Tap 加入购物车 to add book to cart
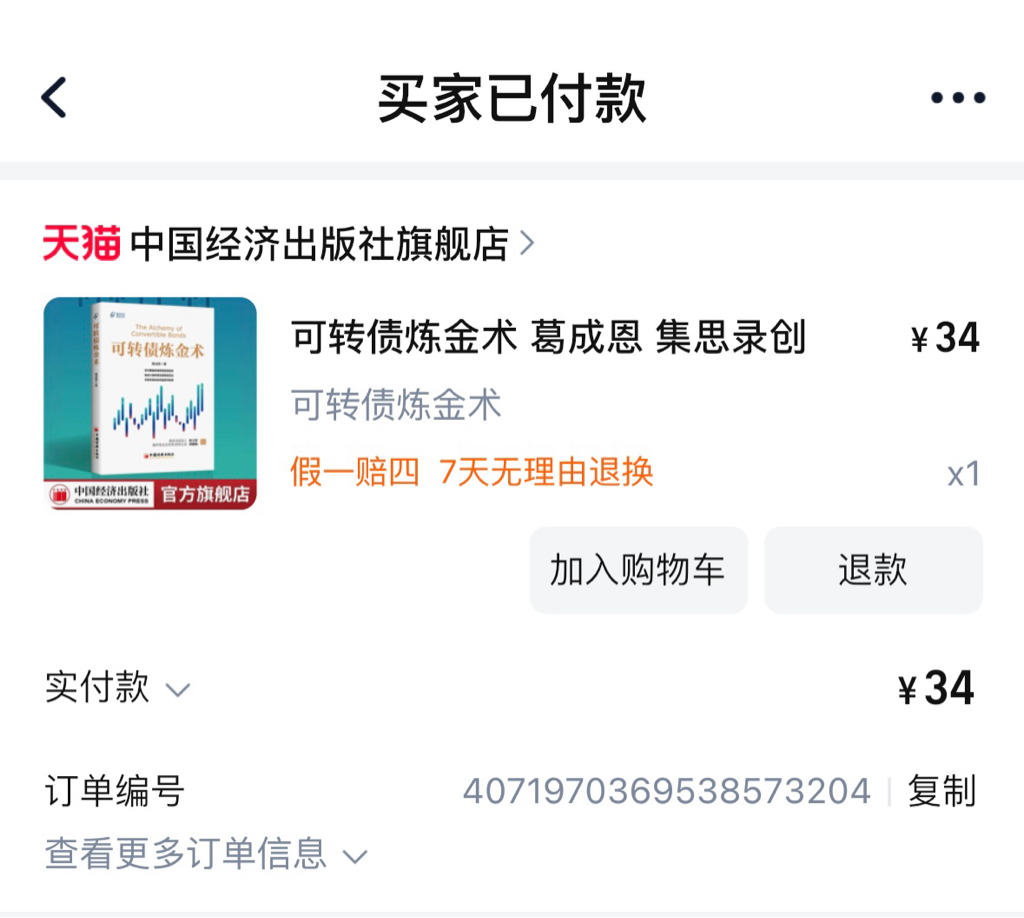 (x=637, y=570)
